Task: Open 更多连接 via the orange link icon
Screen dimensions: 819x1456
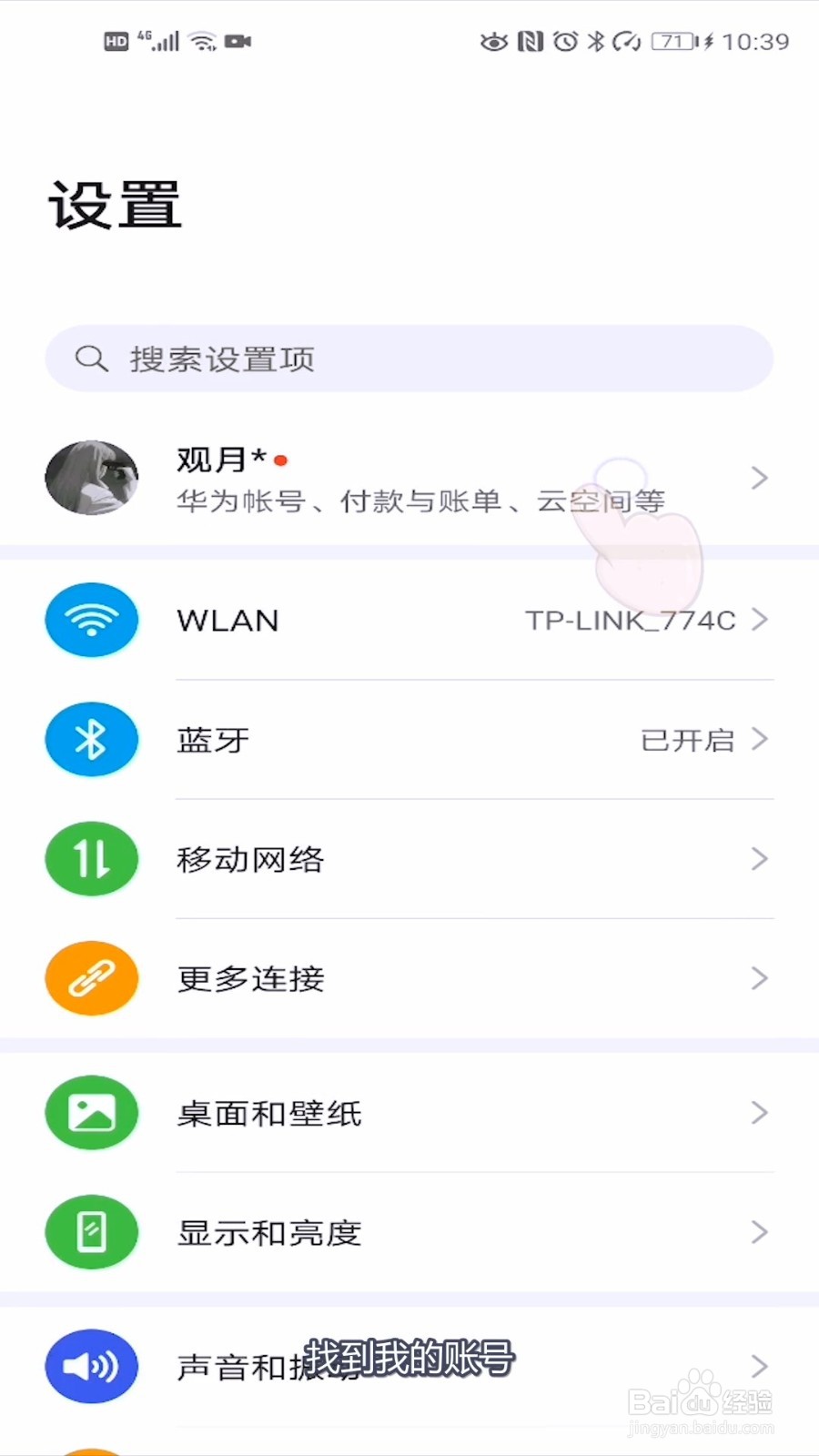Action: pos(91,977)
